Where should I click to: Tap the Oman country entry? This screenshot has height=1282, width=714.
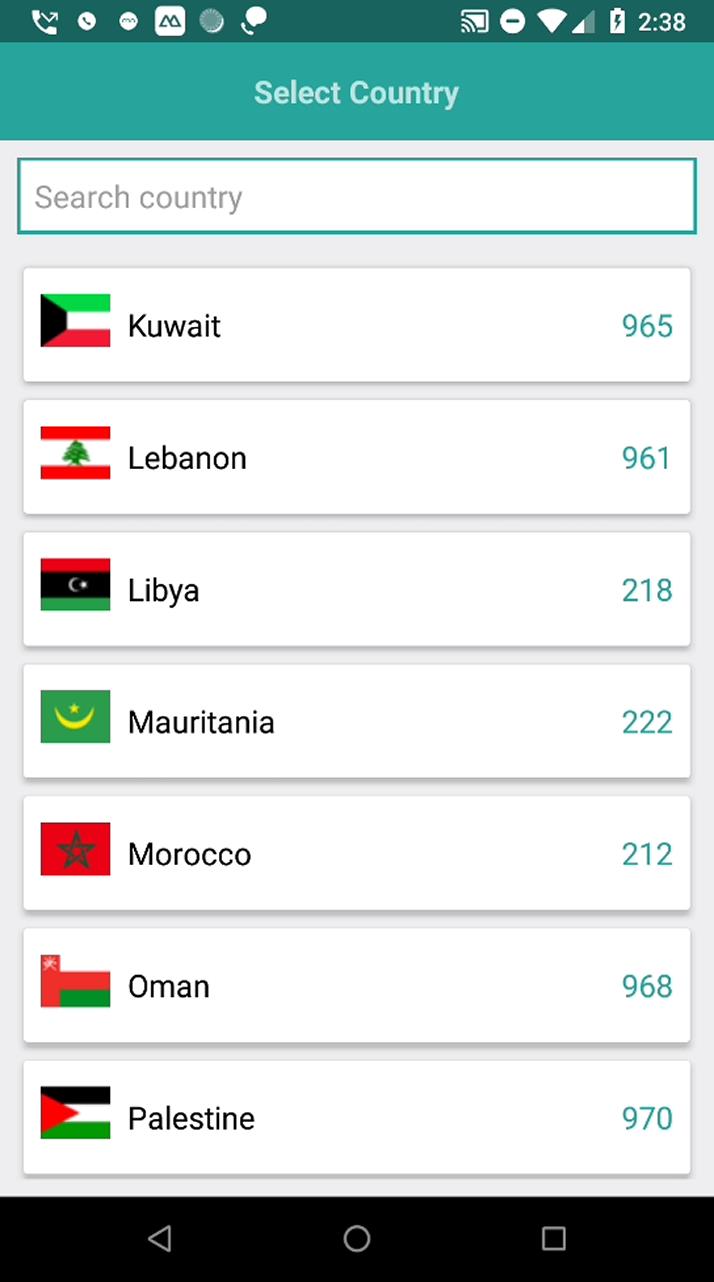357,985
